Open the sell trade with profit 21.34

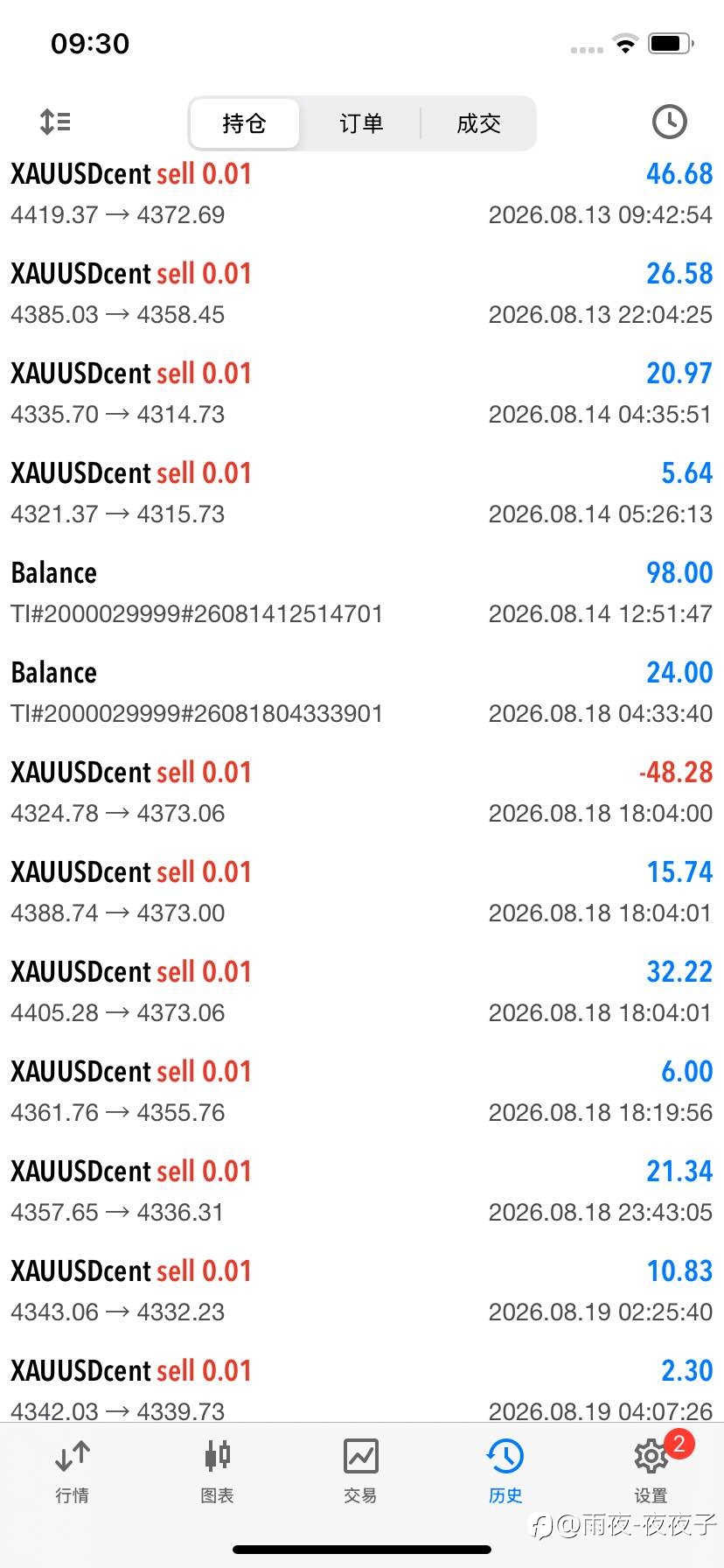(x=362, y=1191)
